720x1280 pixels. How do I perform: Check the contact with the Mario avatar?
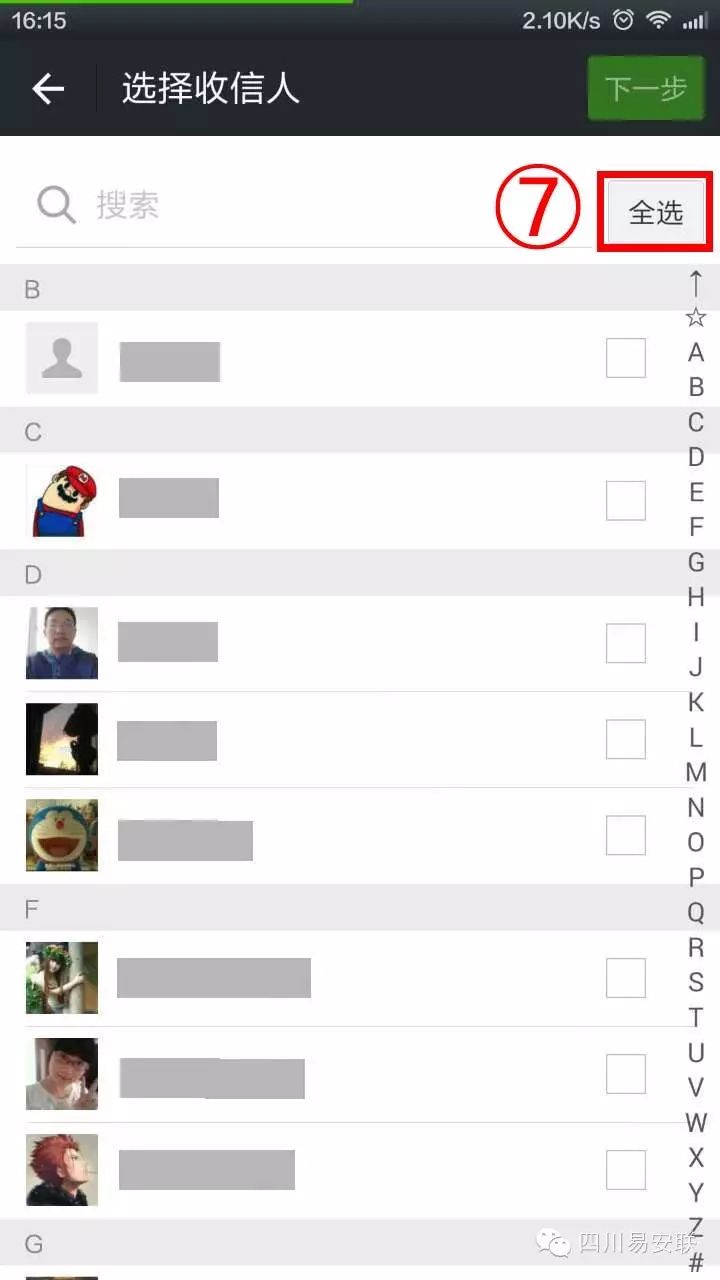(626, 501)
